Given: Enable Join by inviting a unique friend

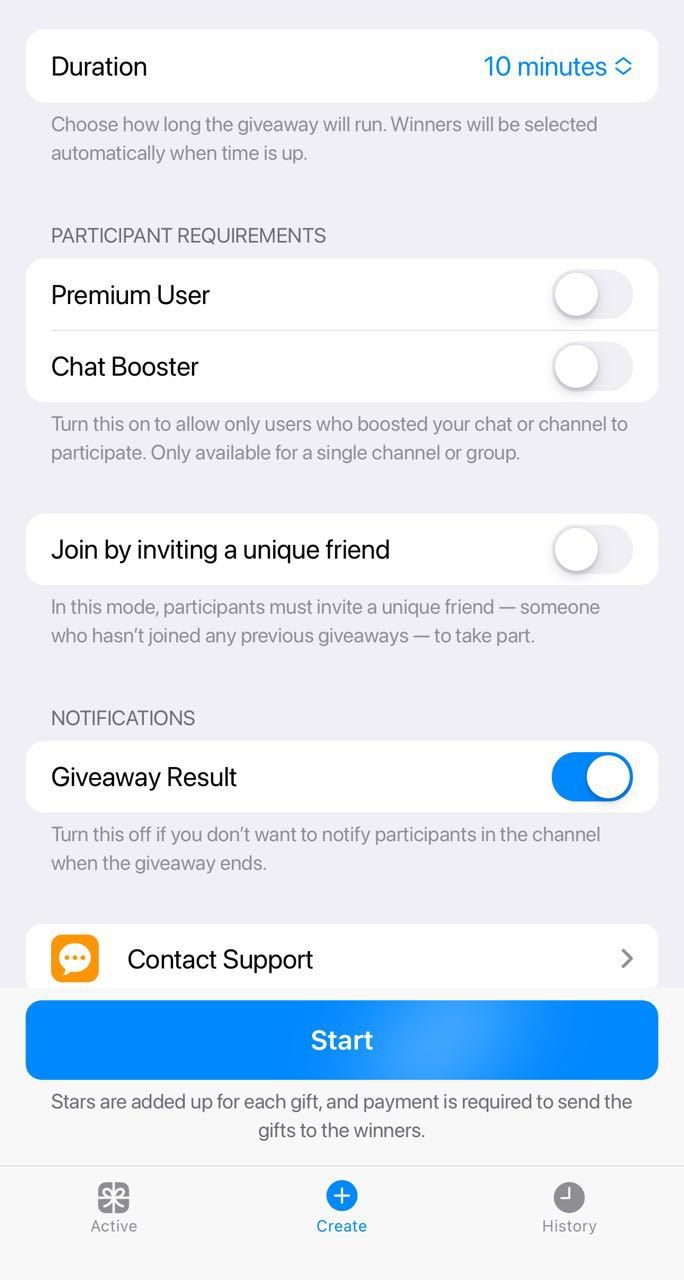Looking at the screenshot, I should click(592, 550).
